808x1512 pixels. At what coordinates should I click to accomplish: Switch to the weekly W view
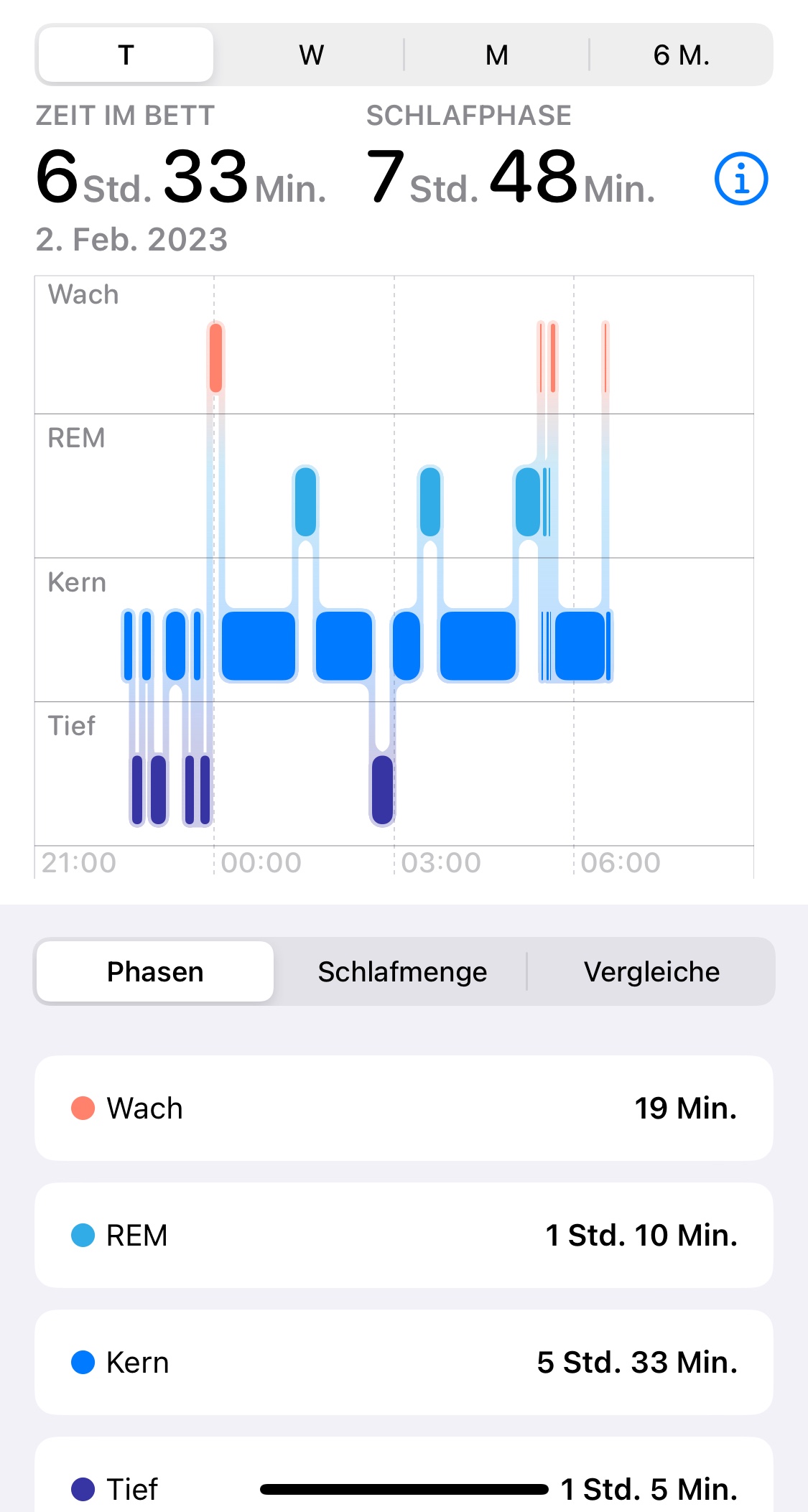click(311, 55)
